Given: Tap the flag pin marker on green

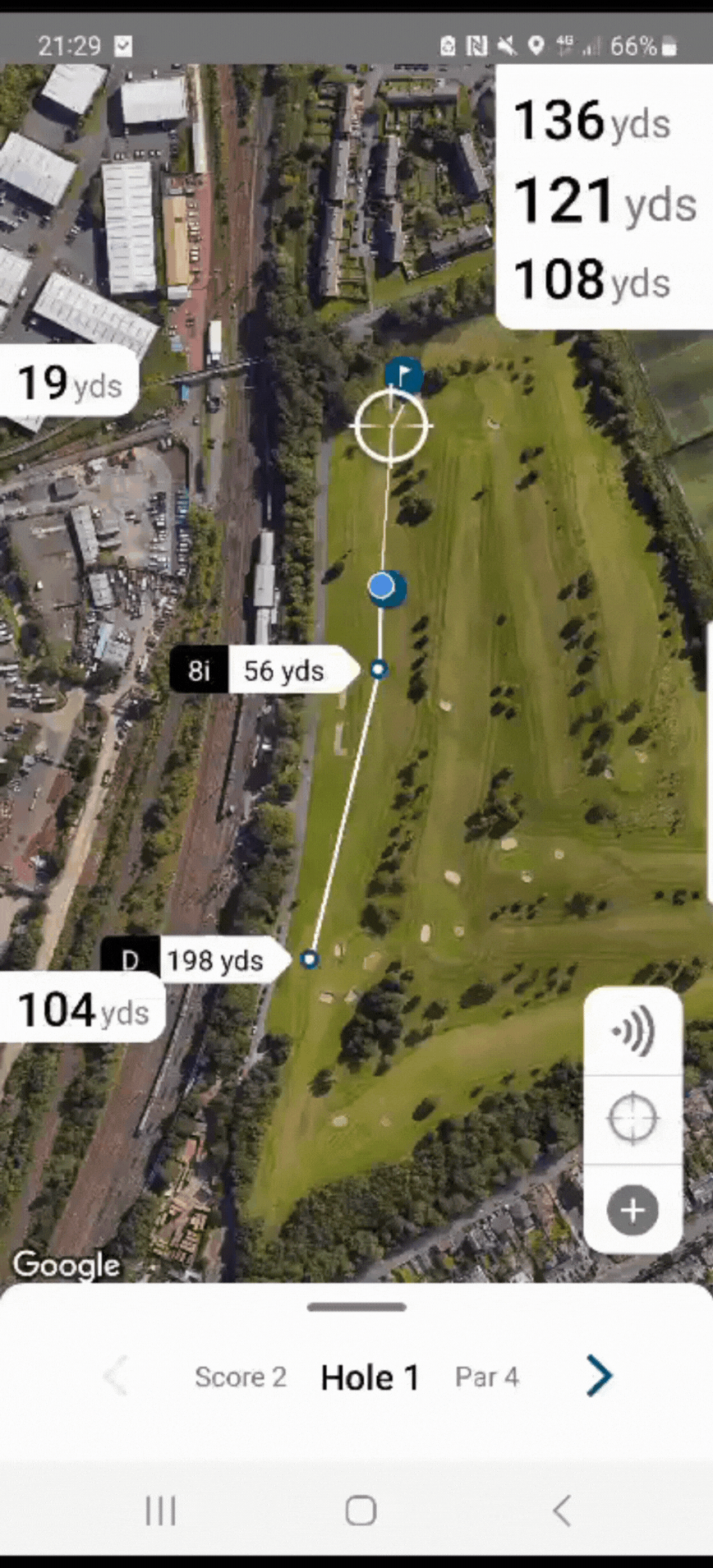Looking at the screenshot, I should click(403, 375).
